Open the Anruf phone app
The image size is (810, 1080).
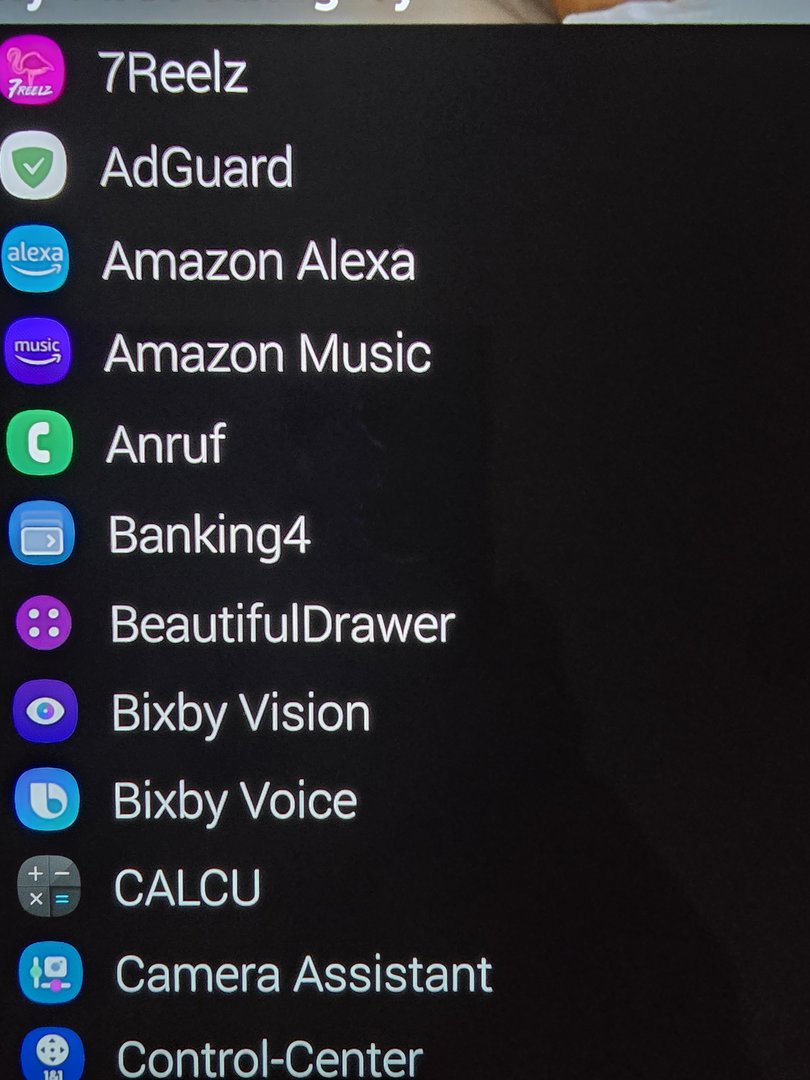(166, 444)
